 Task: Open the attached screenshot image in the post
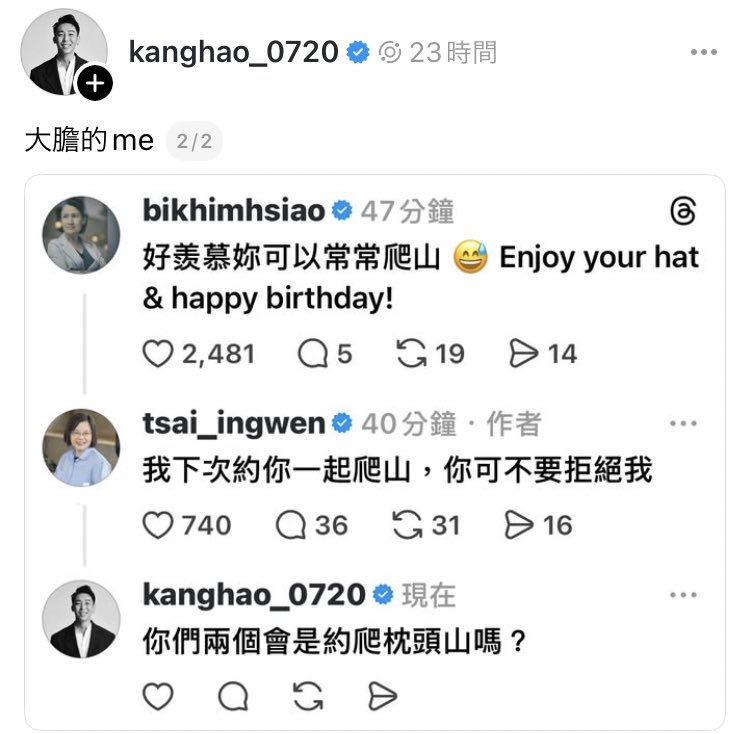point(374,450)
